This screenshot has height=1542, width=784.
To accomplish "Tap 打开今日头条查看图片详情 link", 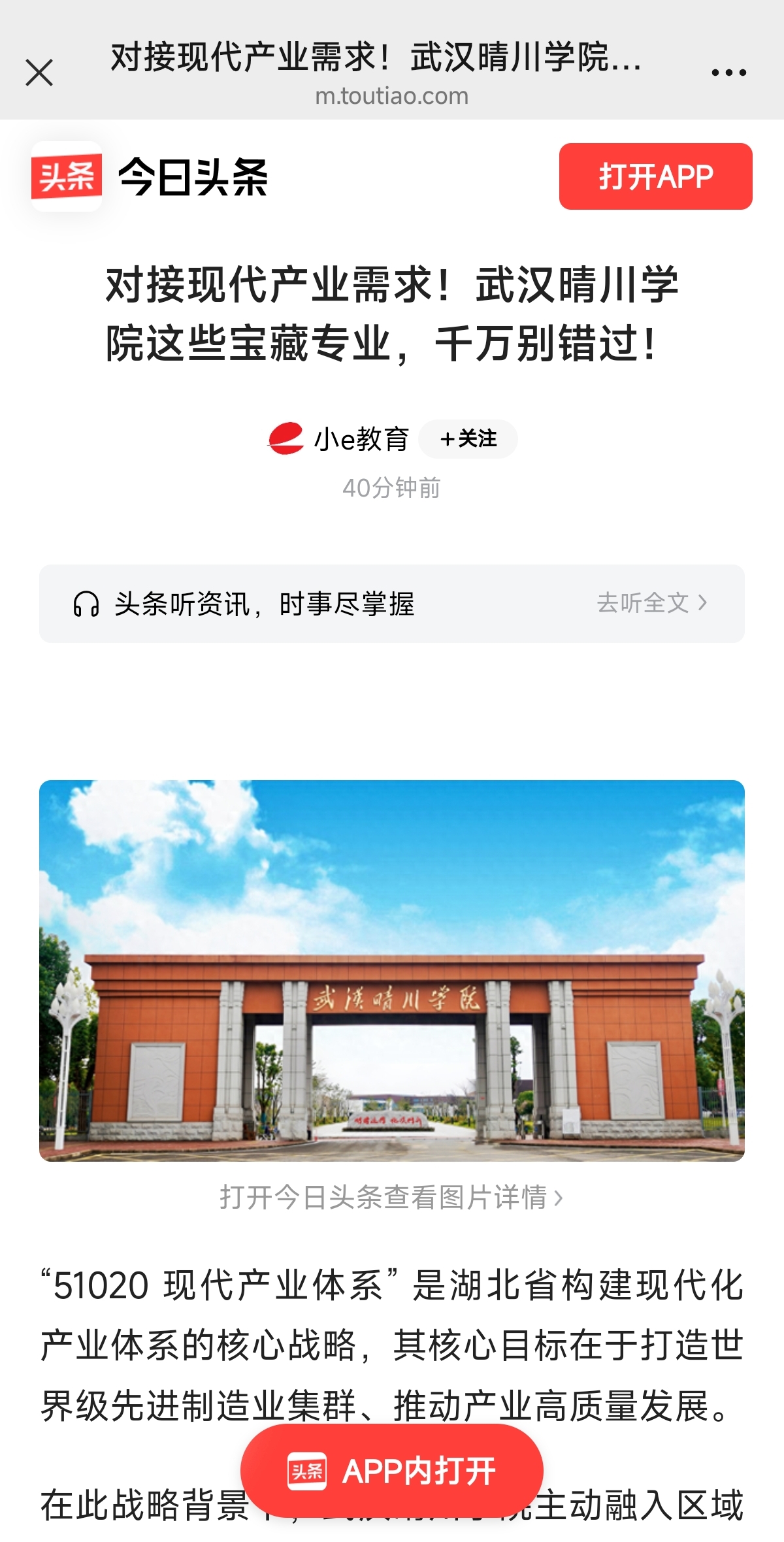I will tap(391, 1197).
